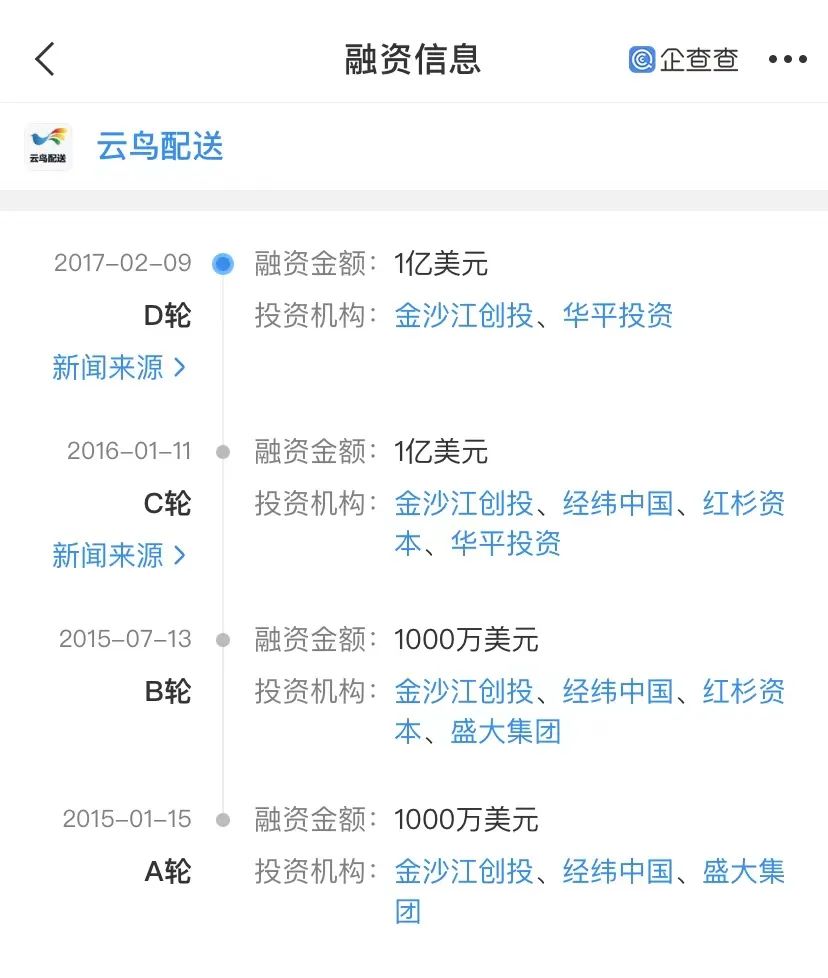Open 华平投资 in the D轮 investors

[x=618, y=316]
